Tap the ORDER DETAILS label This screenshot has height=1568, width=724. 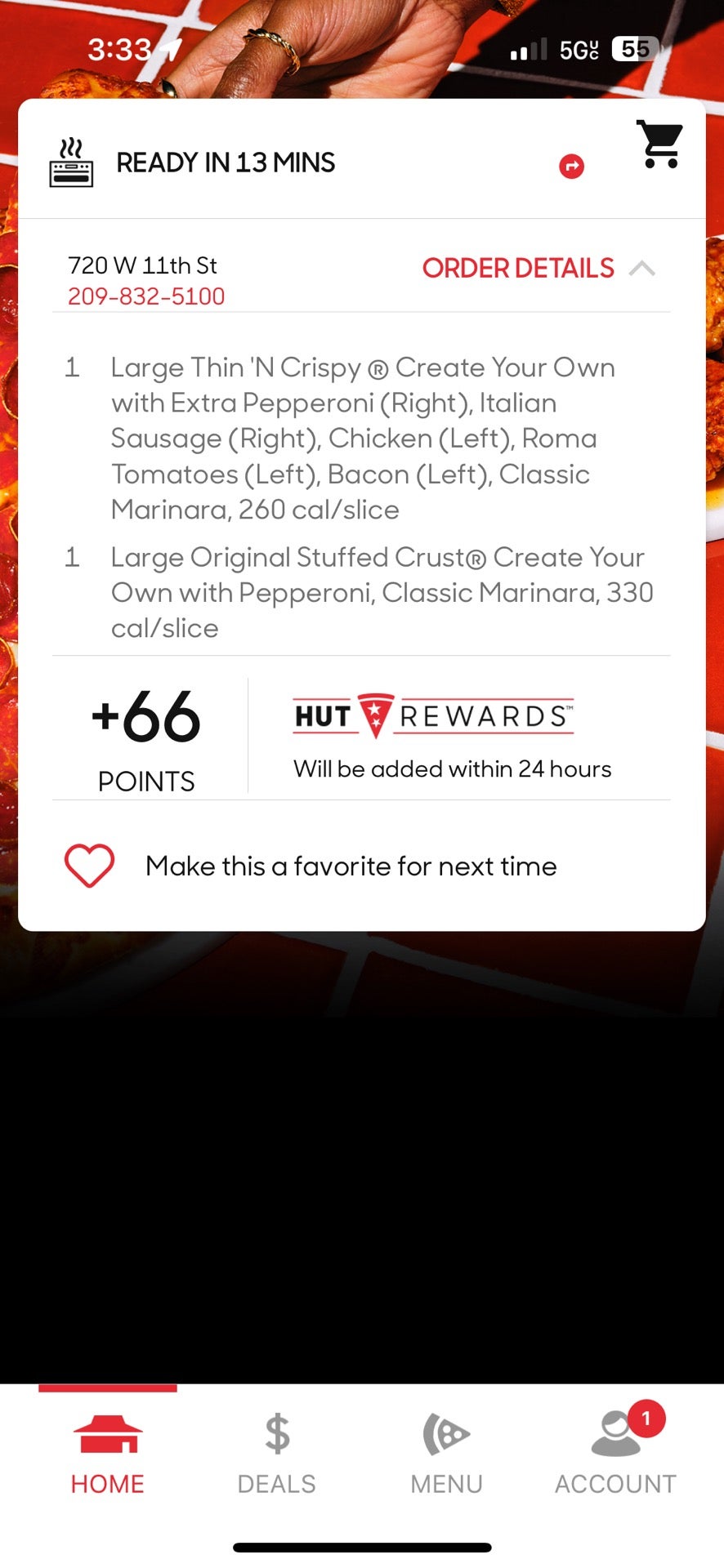coord(518,268)
